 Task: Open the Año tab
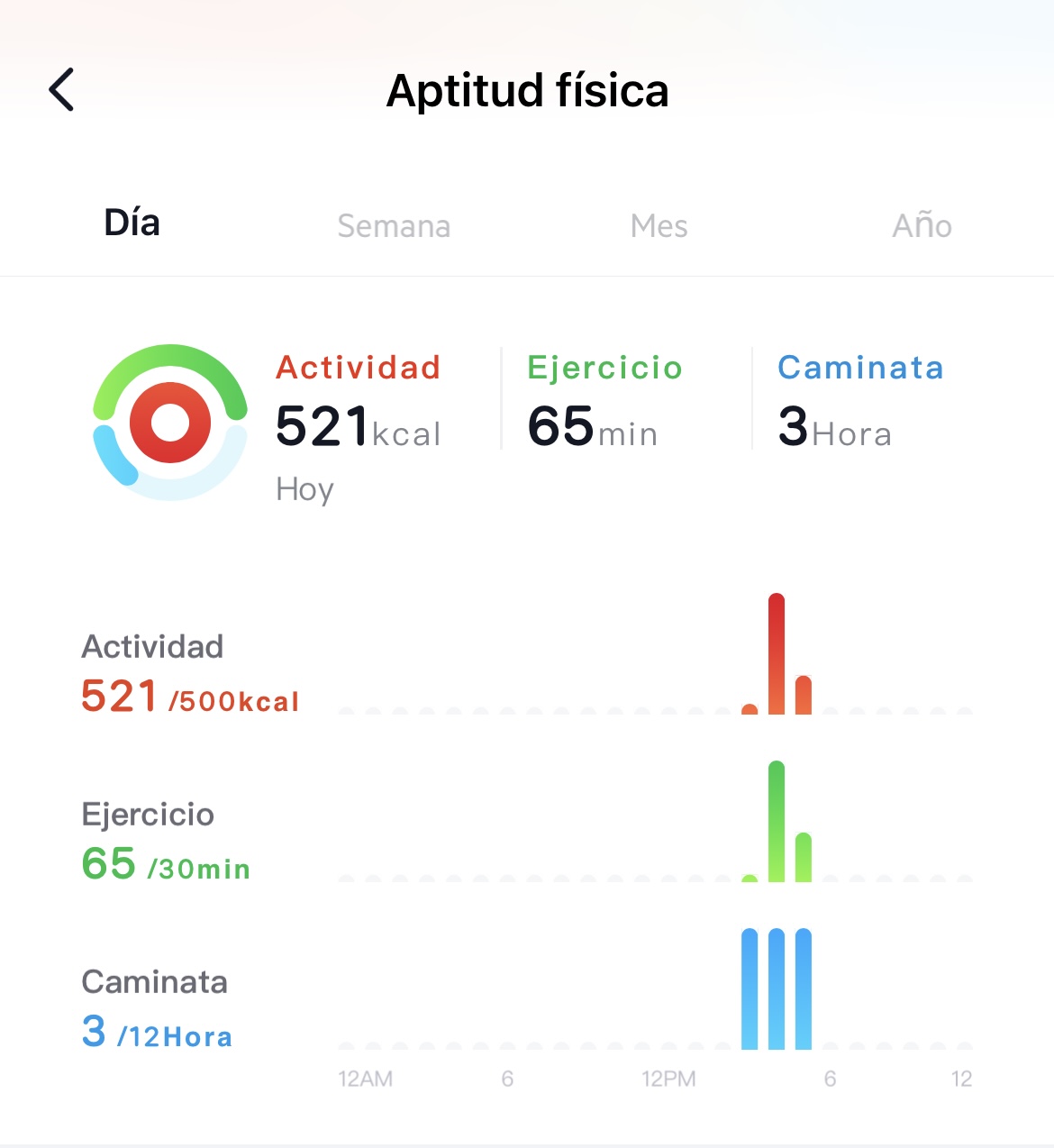pyautogui.click(x=922, y=225)
